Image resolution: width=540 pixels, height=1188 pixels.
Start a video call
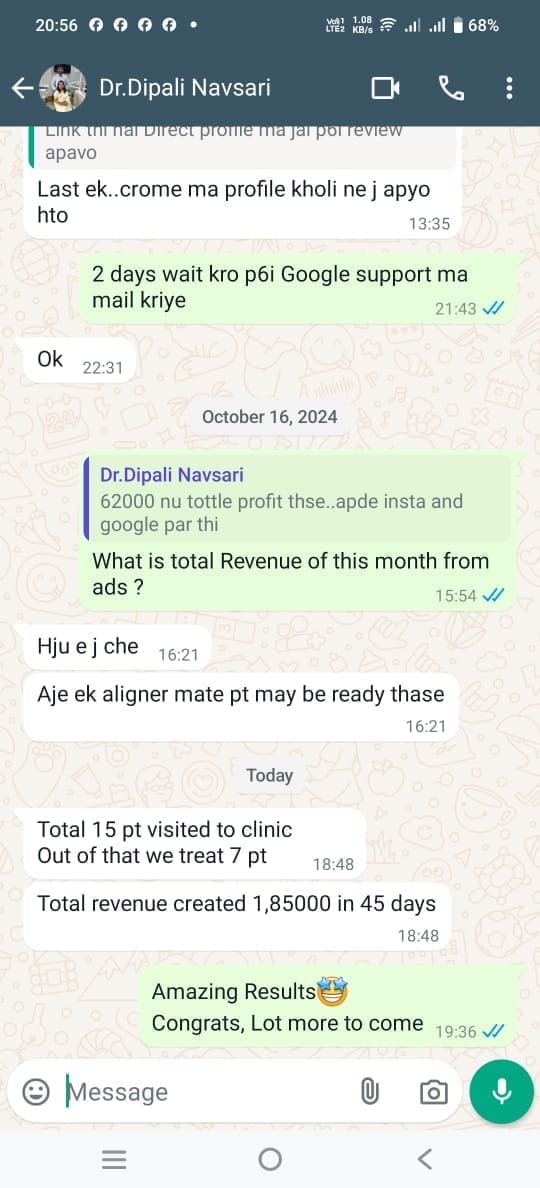pos(385,89)
